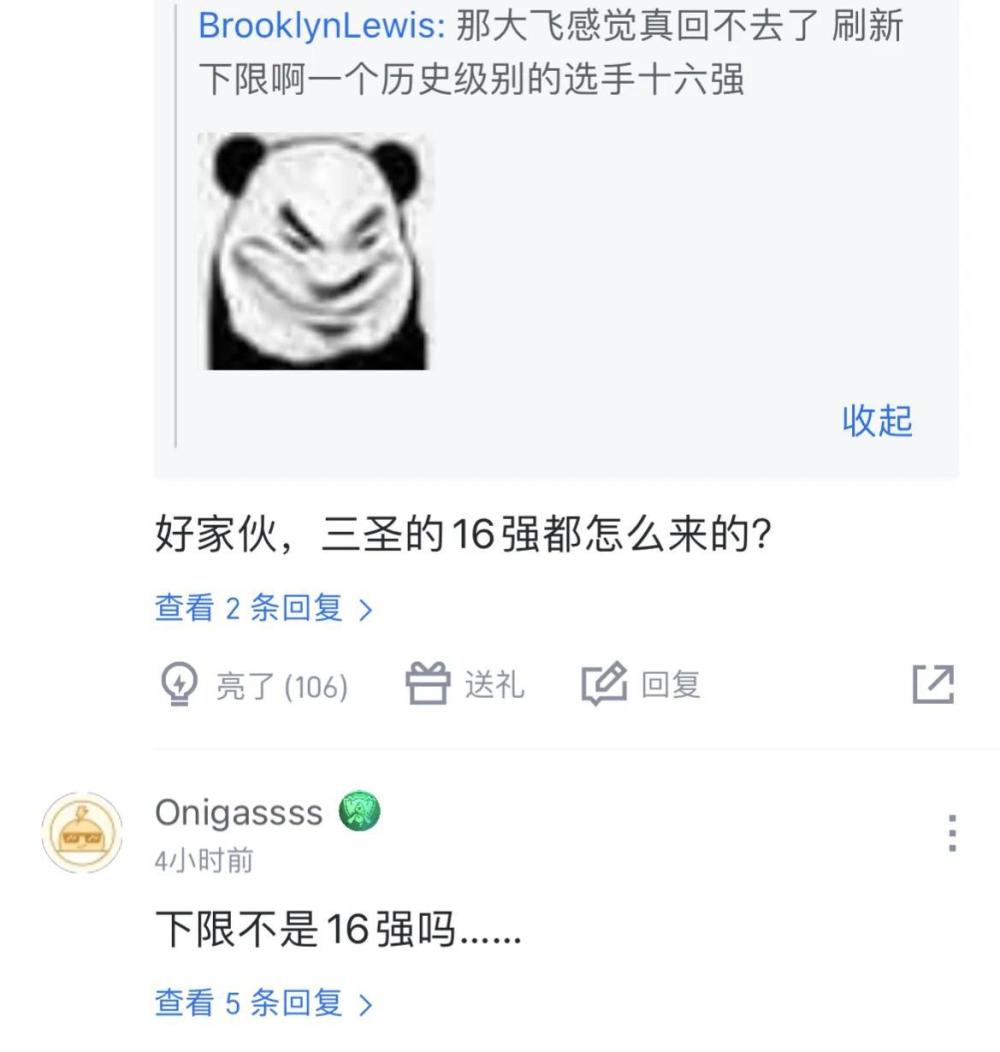Open the panda meme image
1000x1052 pixels.
[317, 252]
